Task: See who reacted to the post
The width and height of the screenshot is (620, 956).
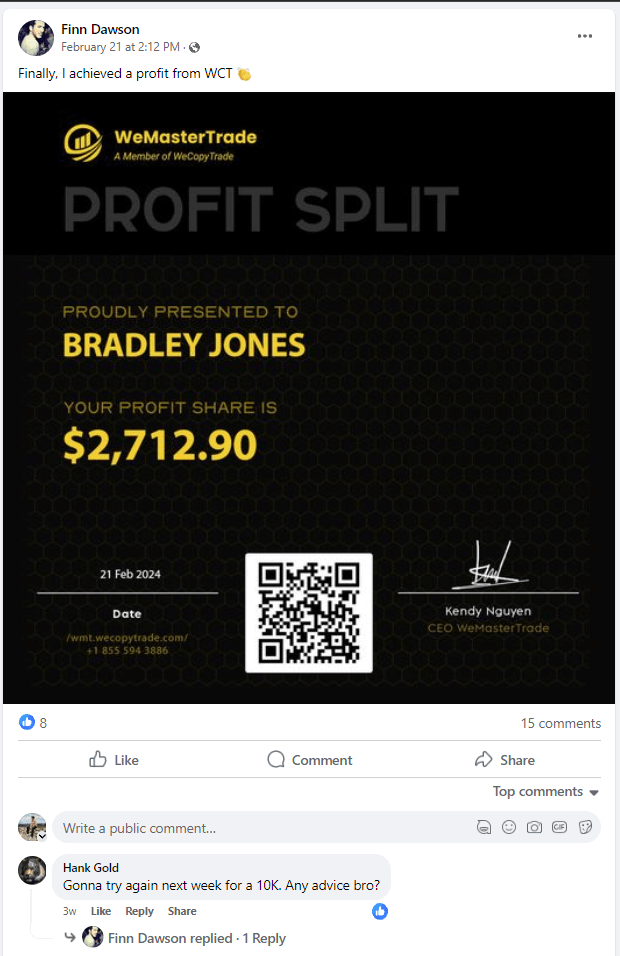Action: 33,723
